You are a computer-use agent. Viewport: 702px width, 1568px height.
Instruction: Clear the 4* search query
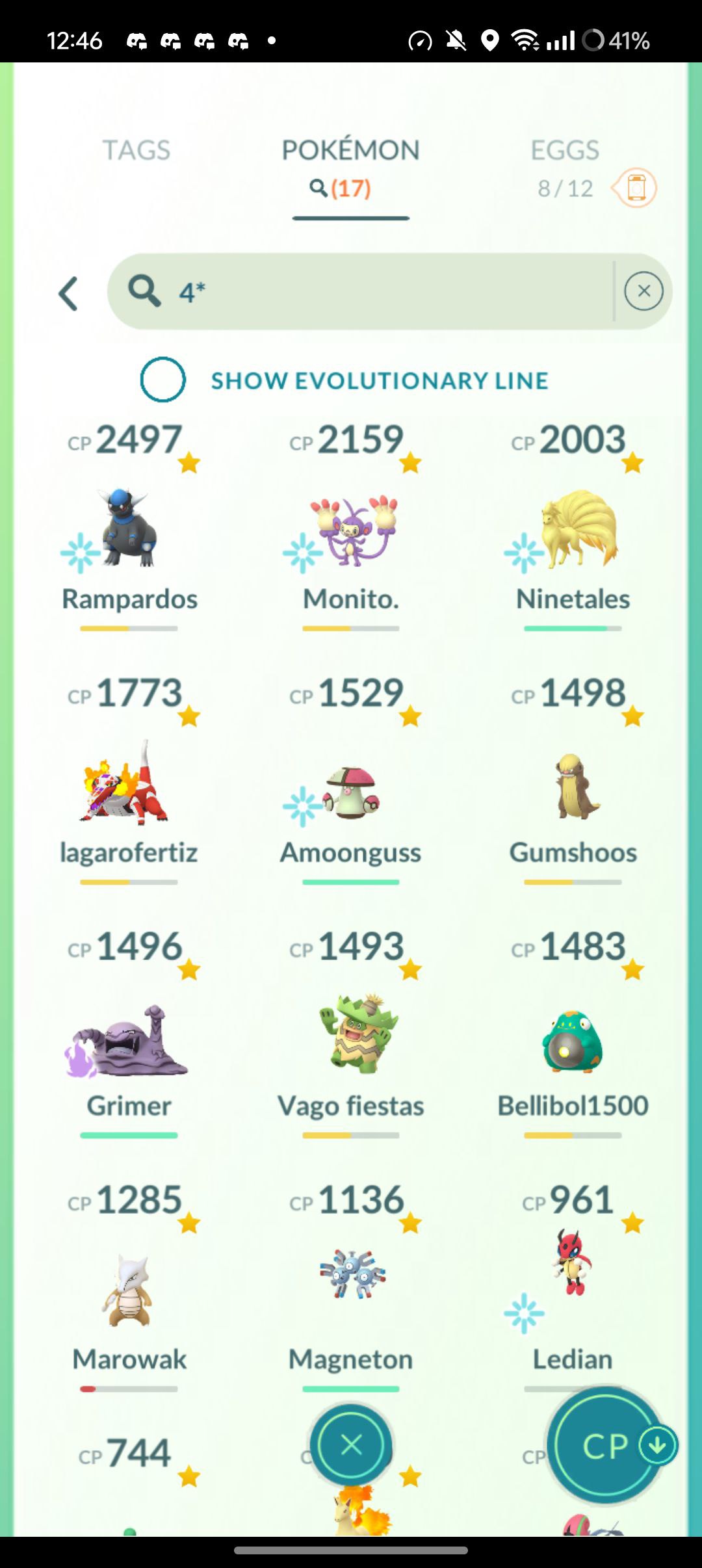tap(643, 291)
